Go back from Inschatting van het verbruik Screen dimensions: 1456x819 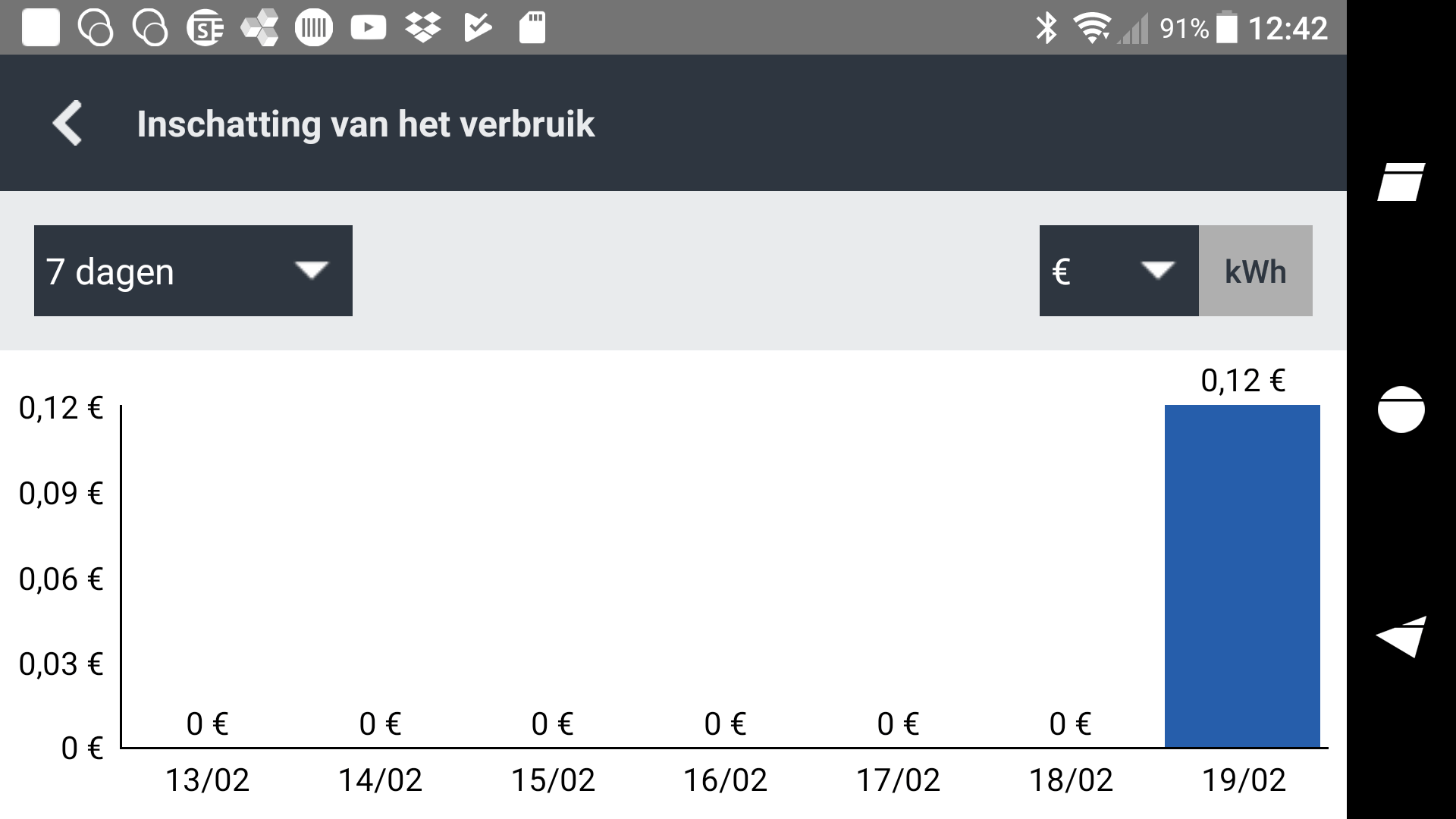pyautogui.click(x=67, y=123)
